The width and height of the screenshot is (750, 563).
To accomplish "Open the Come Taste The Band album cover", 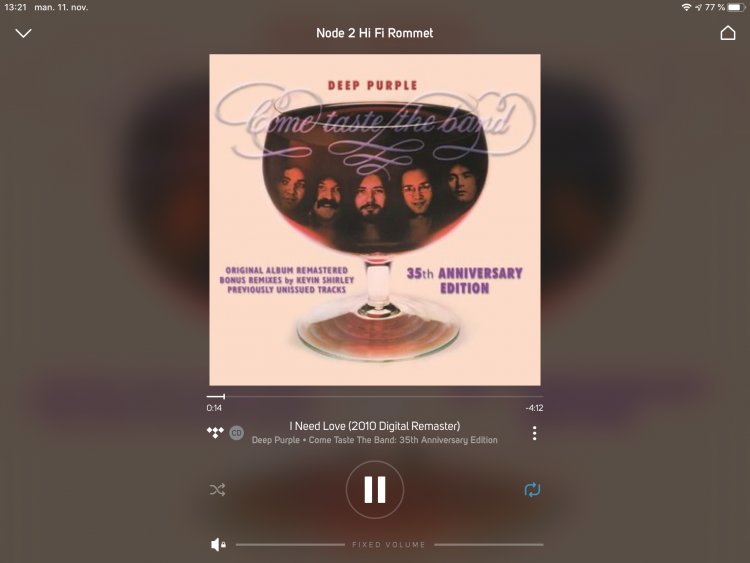I will (x=374, y=219).
